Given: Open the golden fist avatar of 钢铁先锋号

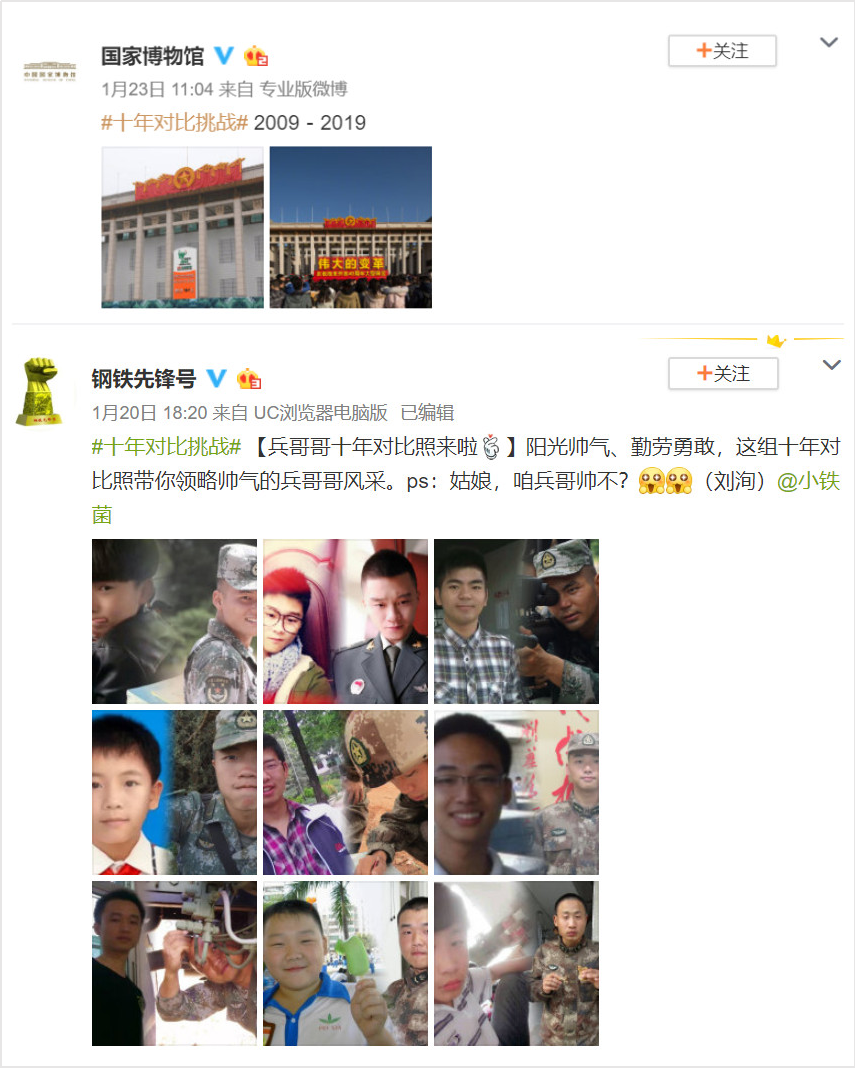Looking at the screenshot, I should [x=39, y=391].
